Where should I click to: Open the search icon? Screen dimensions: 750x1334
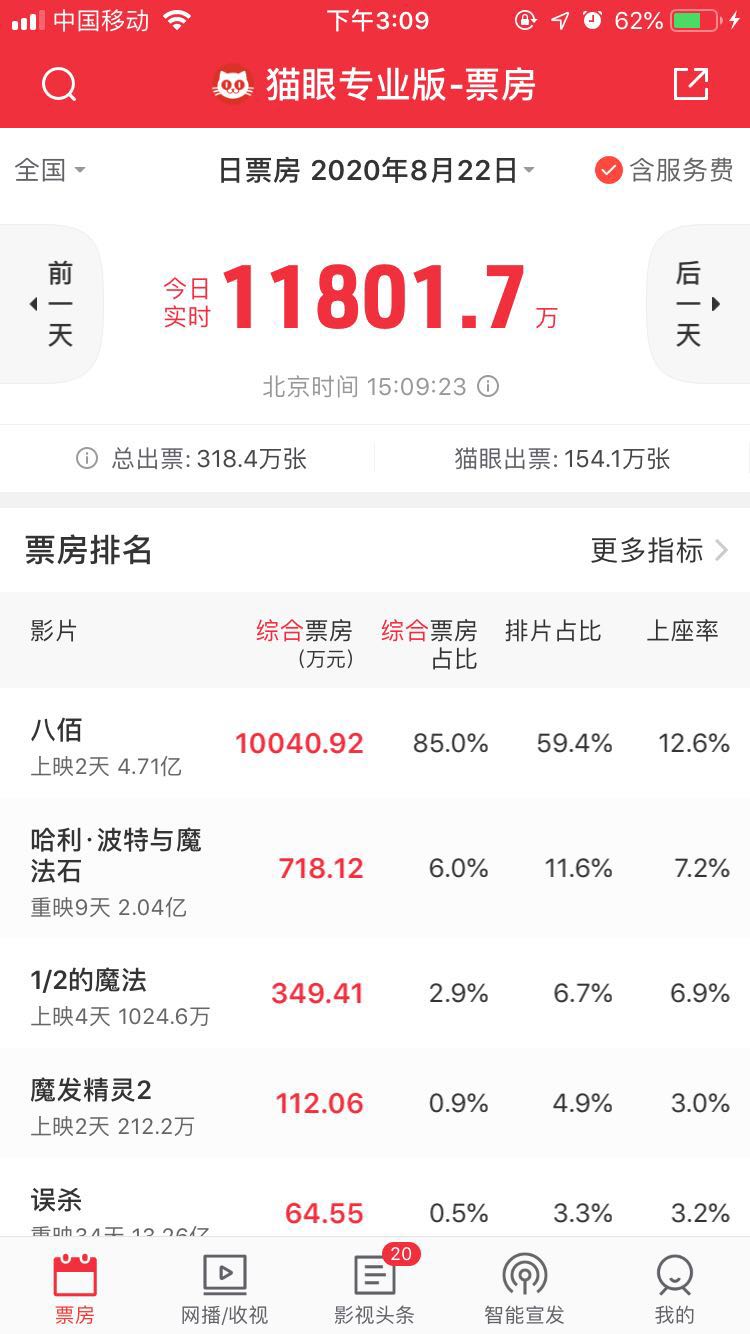point(59,85)
